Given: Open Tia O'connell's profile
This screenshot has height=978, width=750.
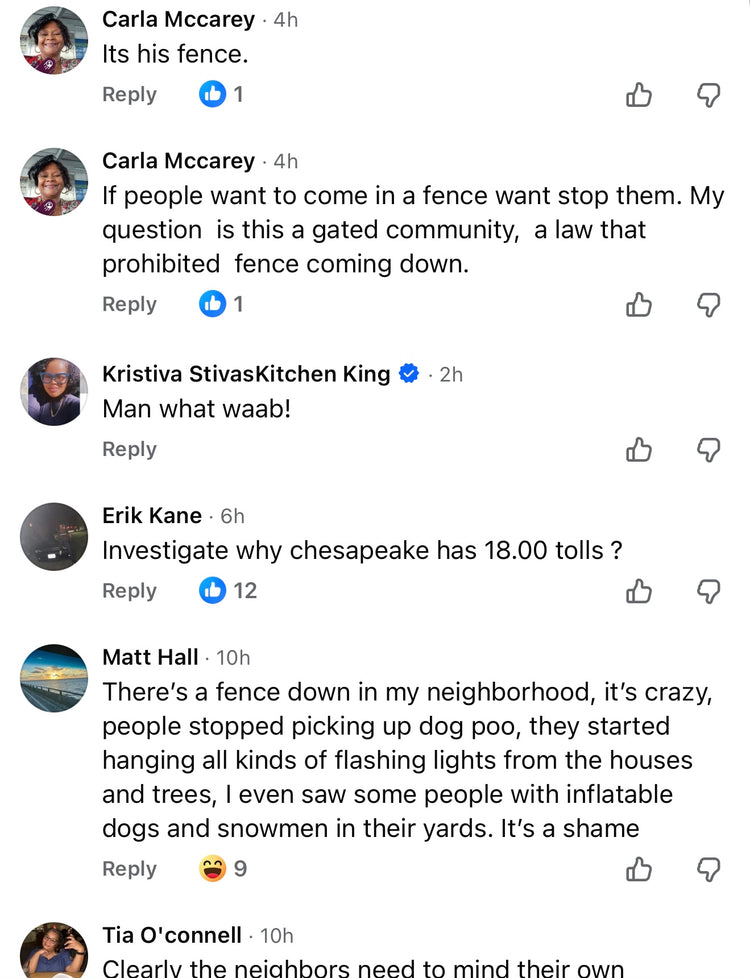Looking at the screenshot, I should click(172, 935).
